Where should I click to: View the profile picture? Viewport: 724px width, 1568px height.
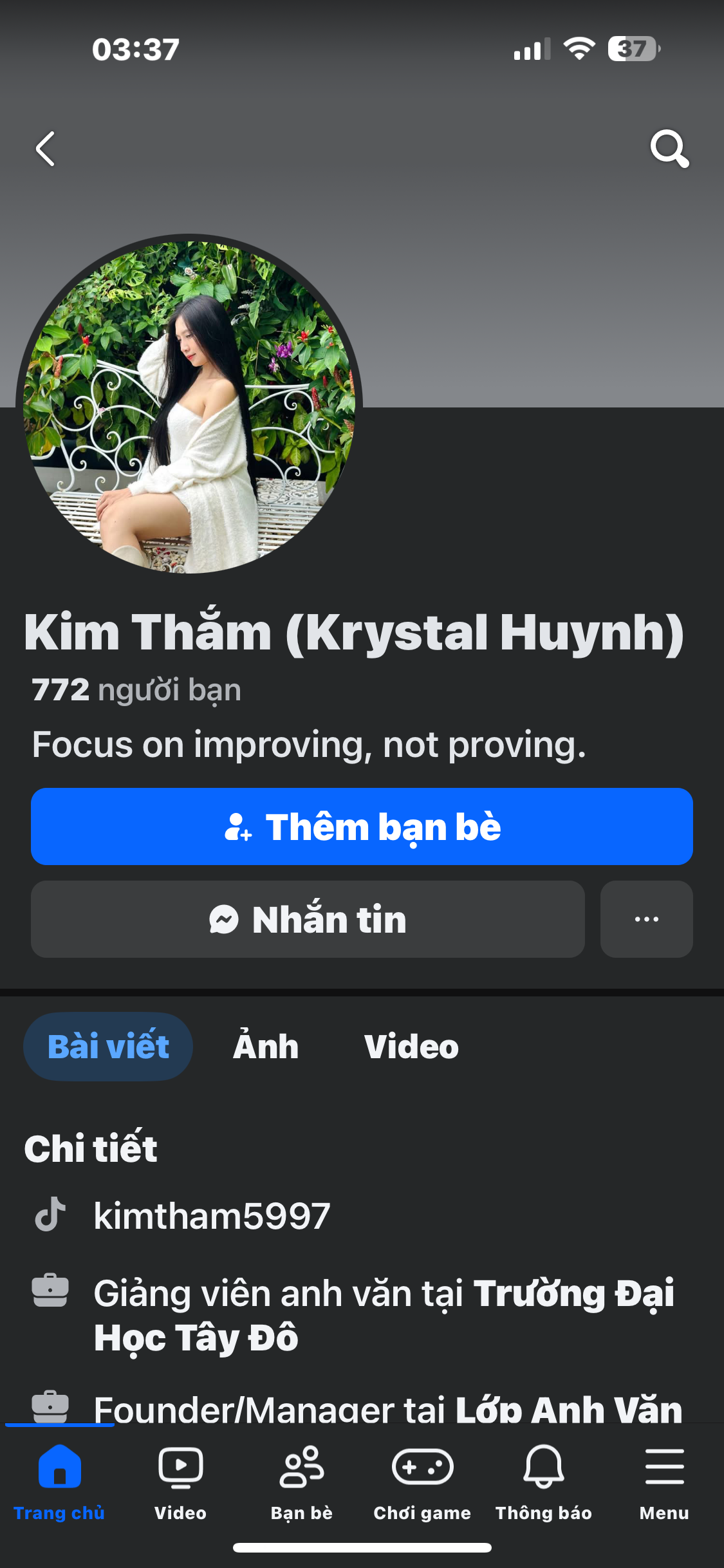click(x=189, y=407)
